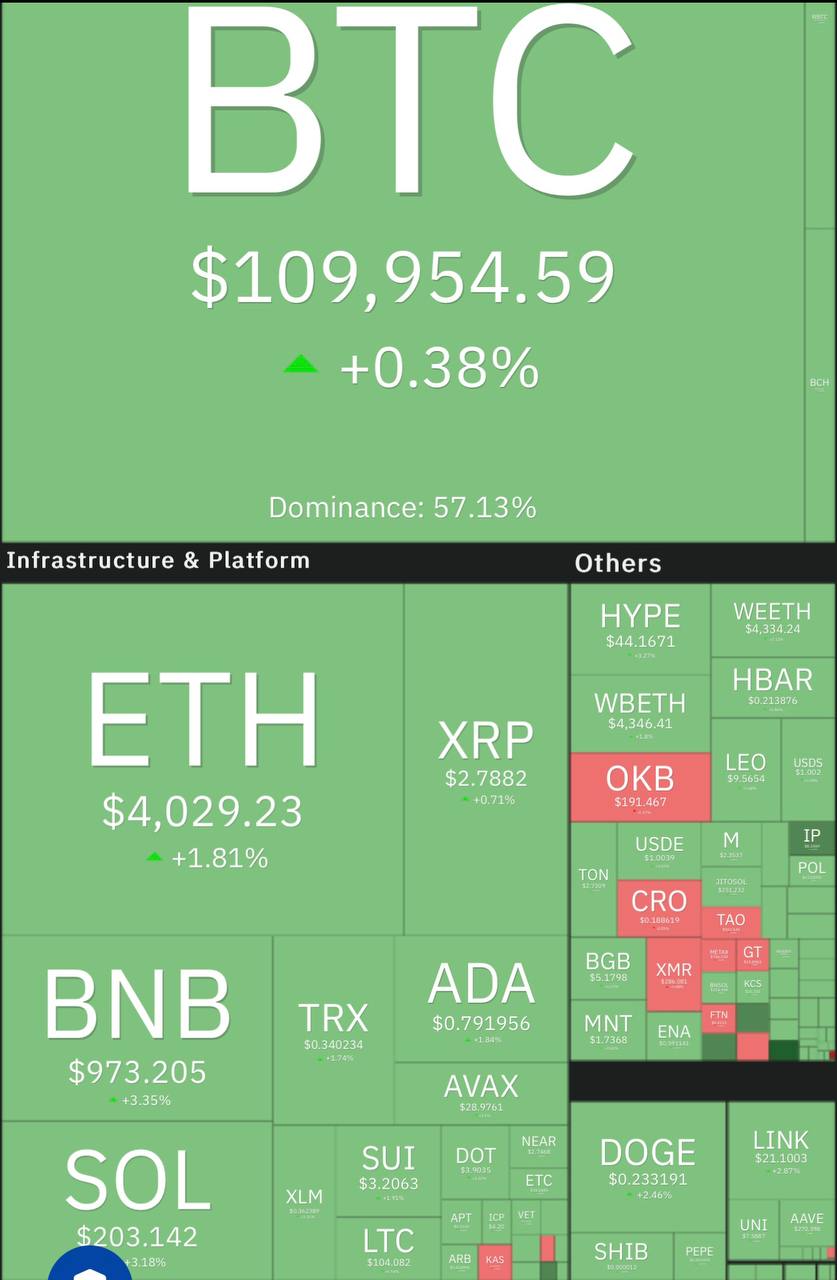The width and height of the screenshot is (837, 1280).
Task: Tap the LTC tile
Action: coord(388,1246)
